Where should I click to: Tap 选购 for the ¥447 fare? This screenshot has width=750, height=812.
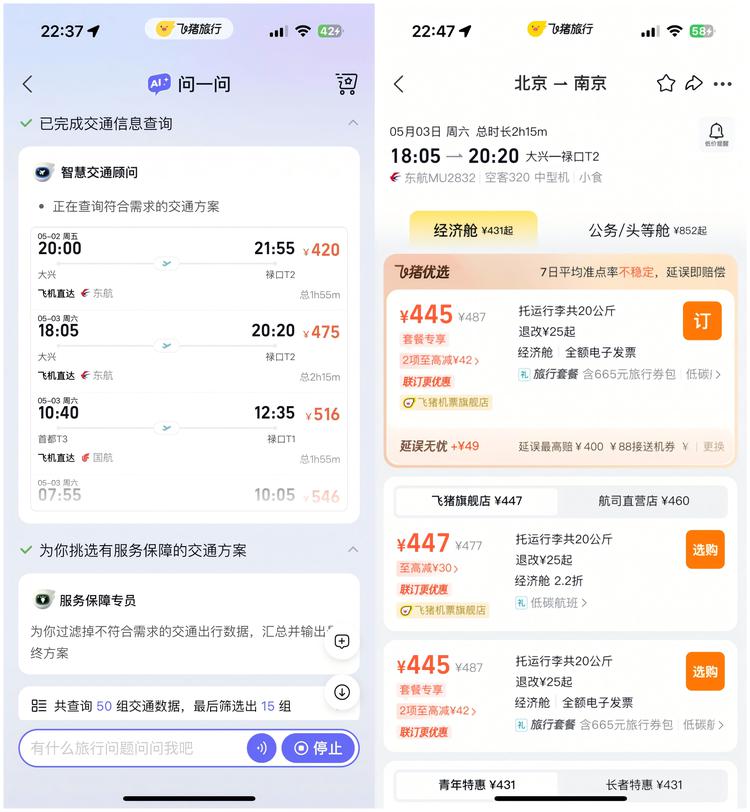point(704,549)
